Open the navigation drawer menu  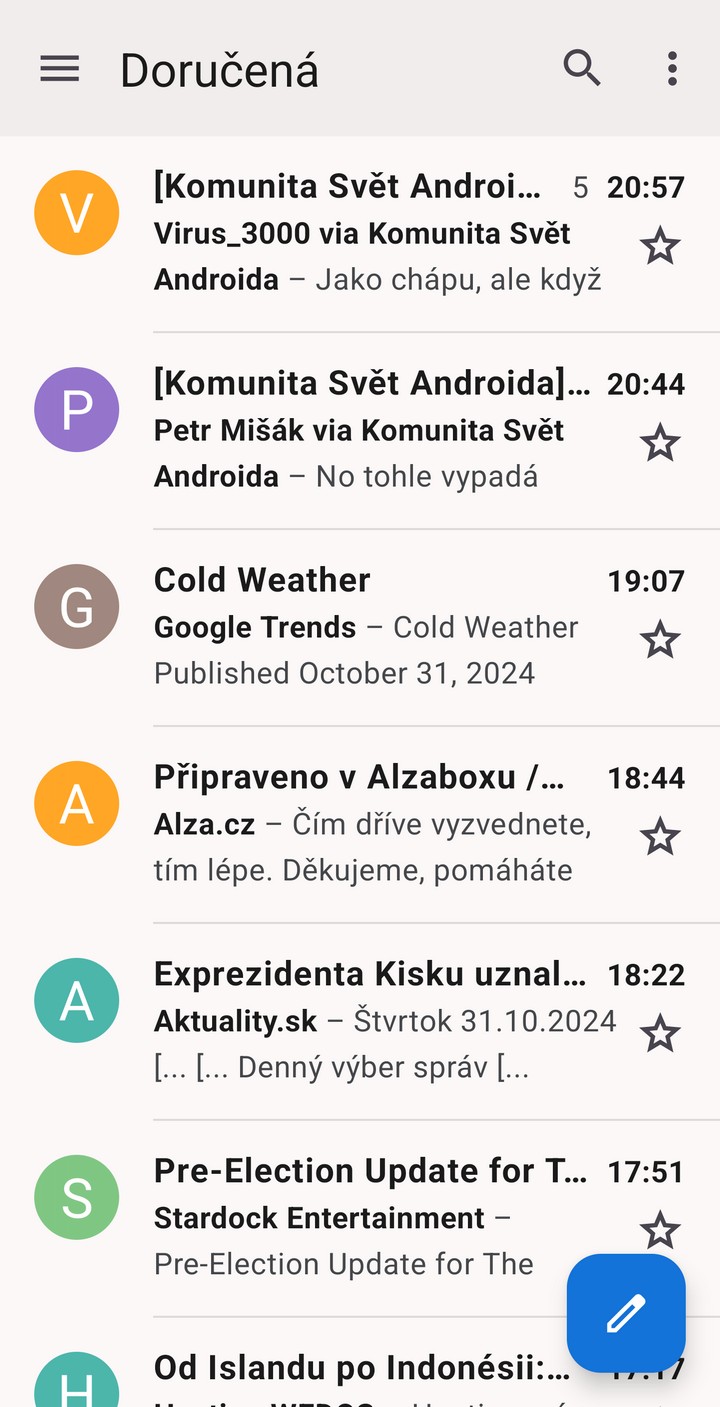point(59,69)
